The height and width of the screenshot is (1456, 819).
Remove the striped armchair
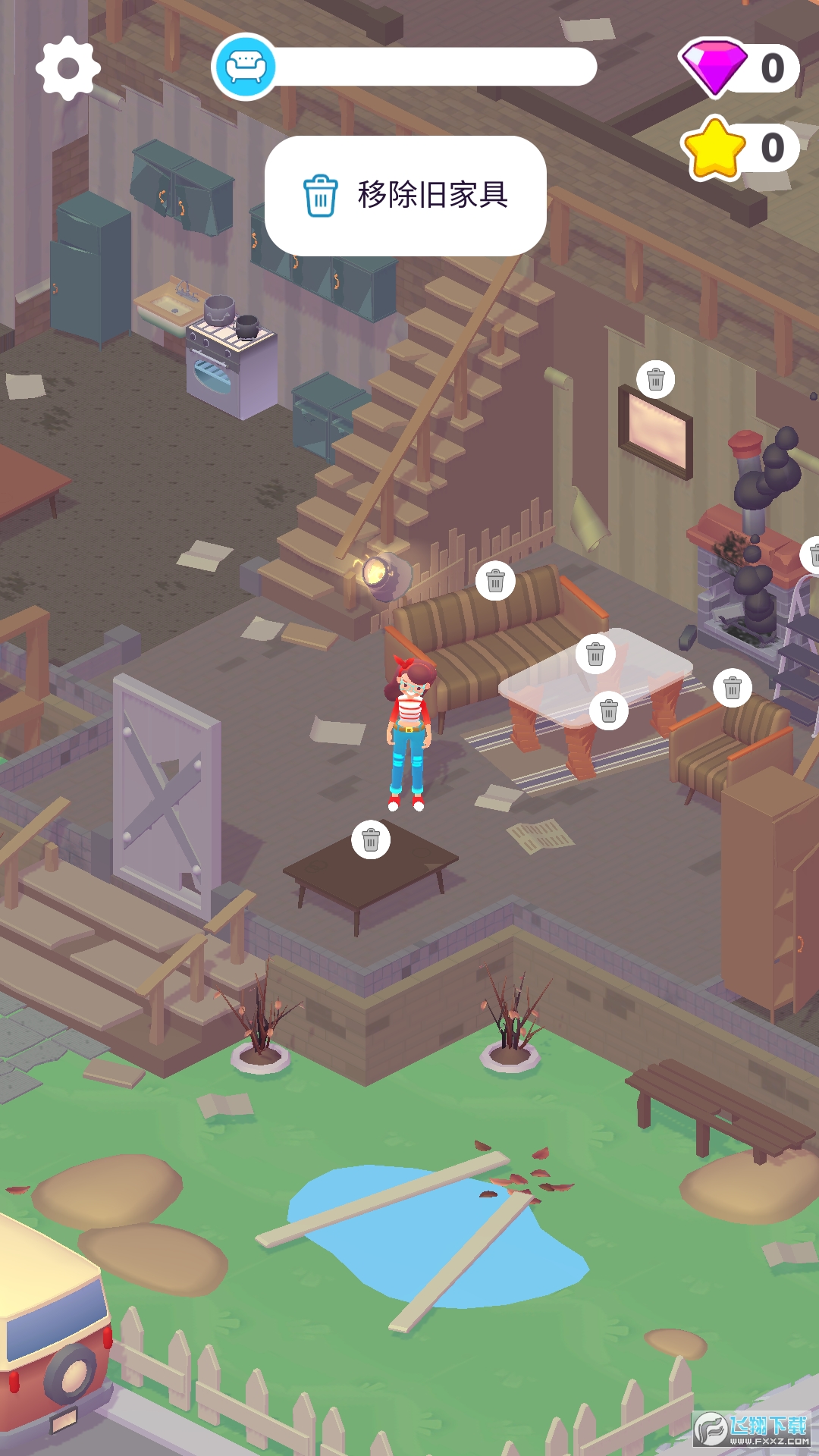[x=733, y=688]
